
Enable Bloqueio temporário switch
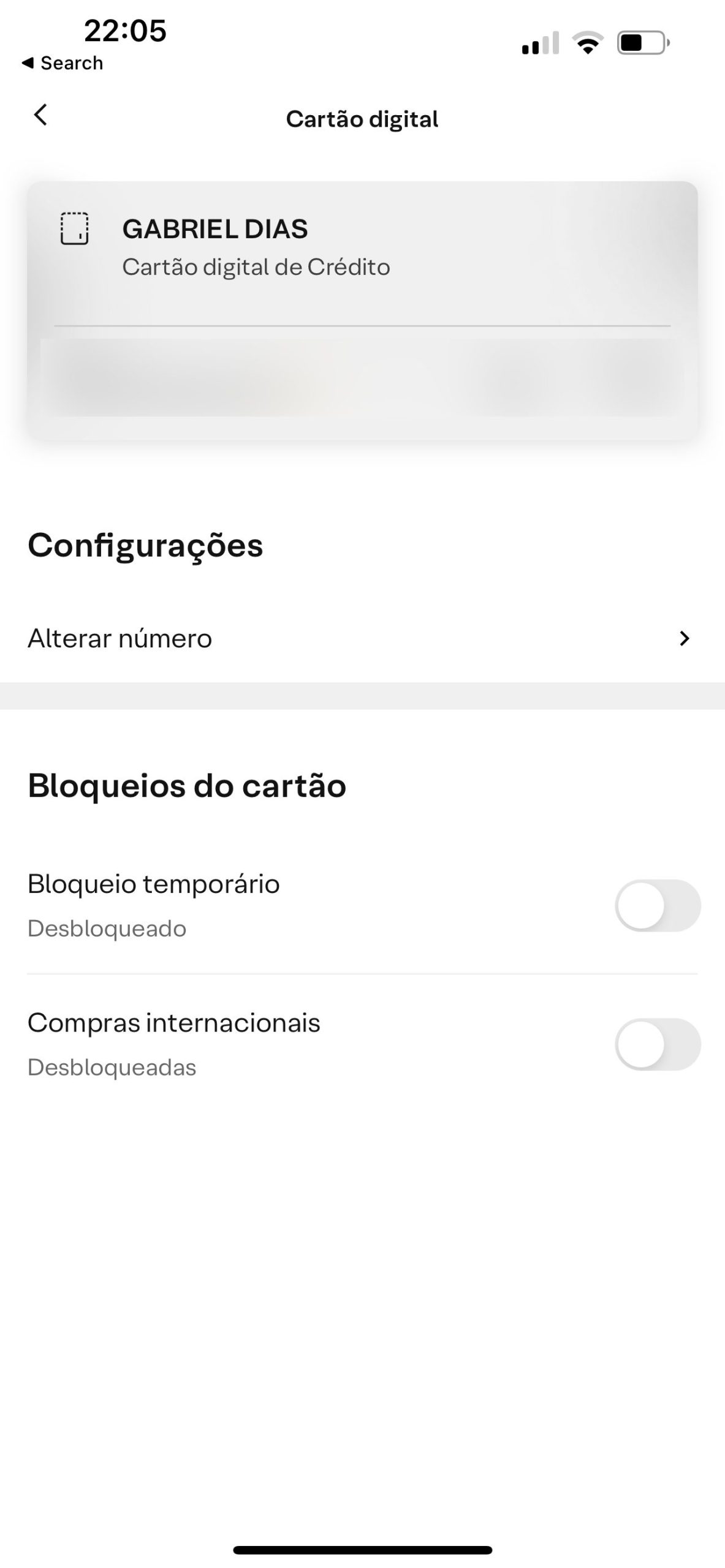[658, 905]
